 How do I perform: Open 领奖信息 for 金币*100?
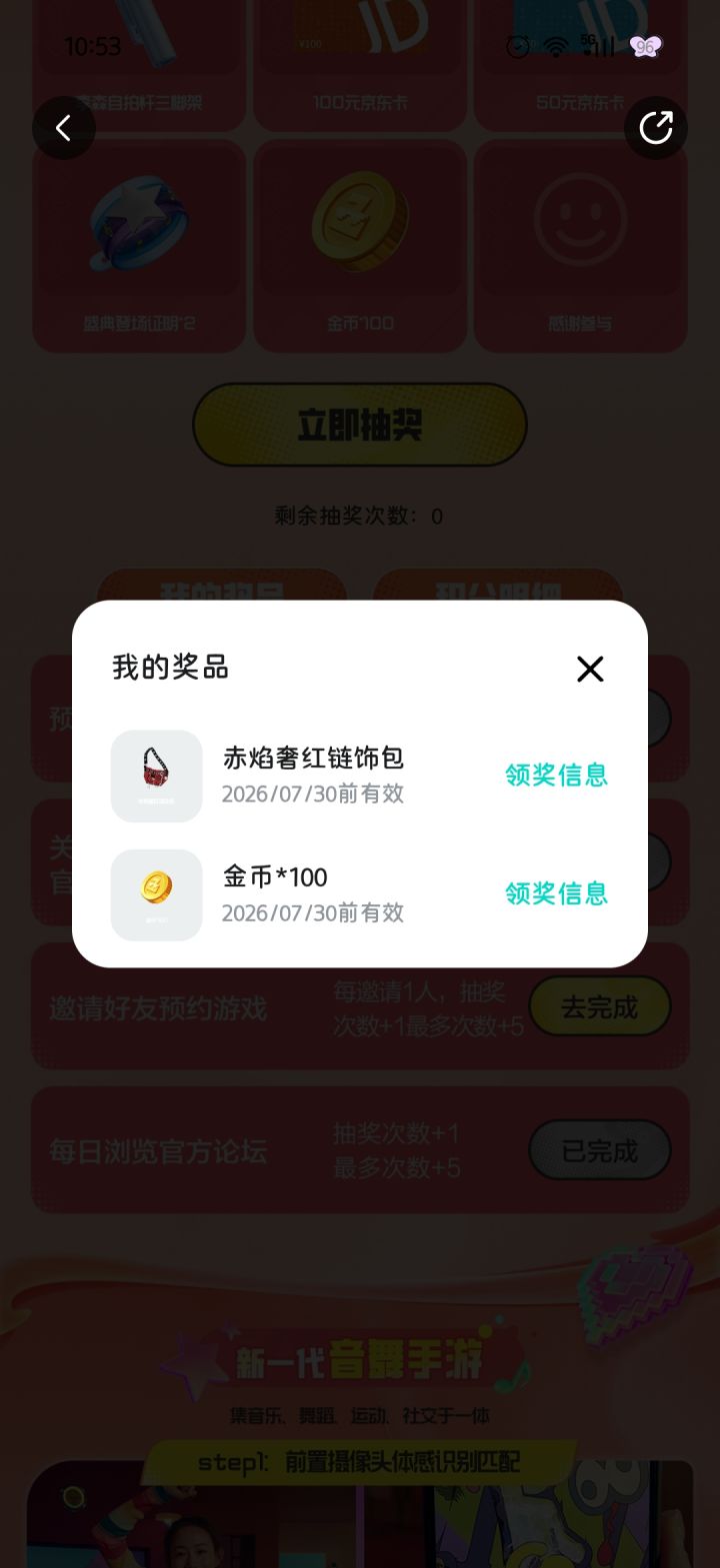(x=556, y=894)
